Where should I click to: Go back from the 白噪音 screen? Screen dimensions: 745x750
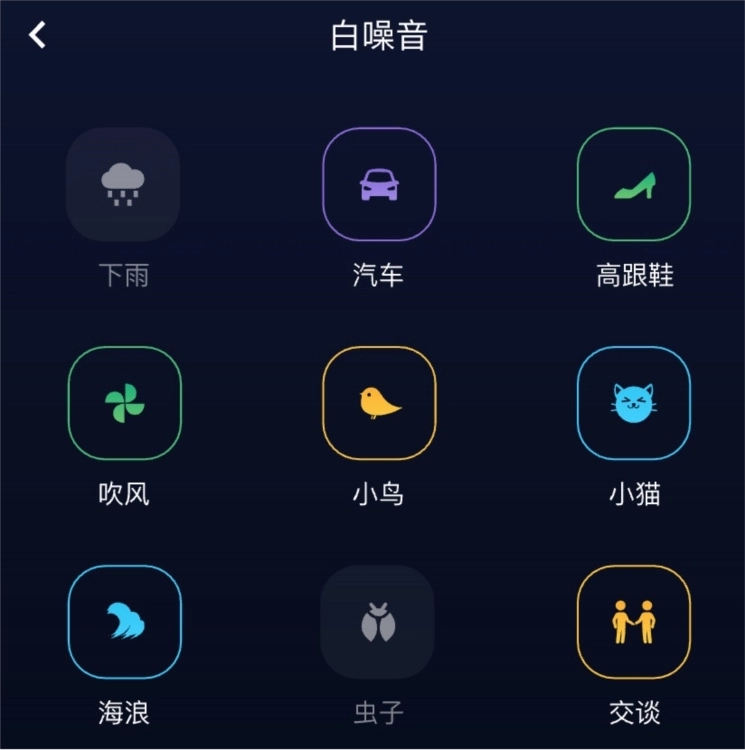[38, 36]
